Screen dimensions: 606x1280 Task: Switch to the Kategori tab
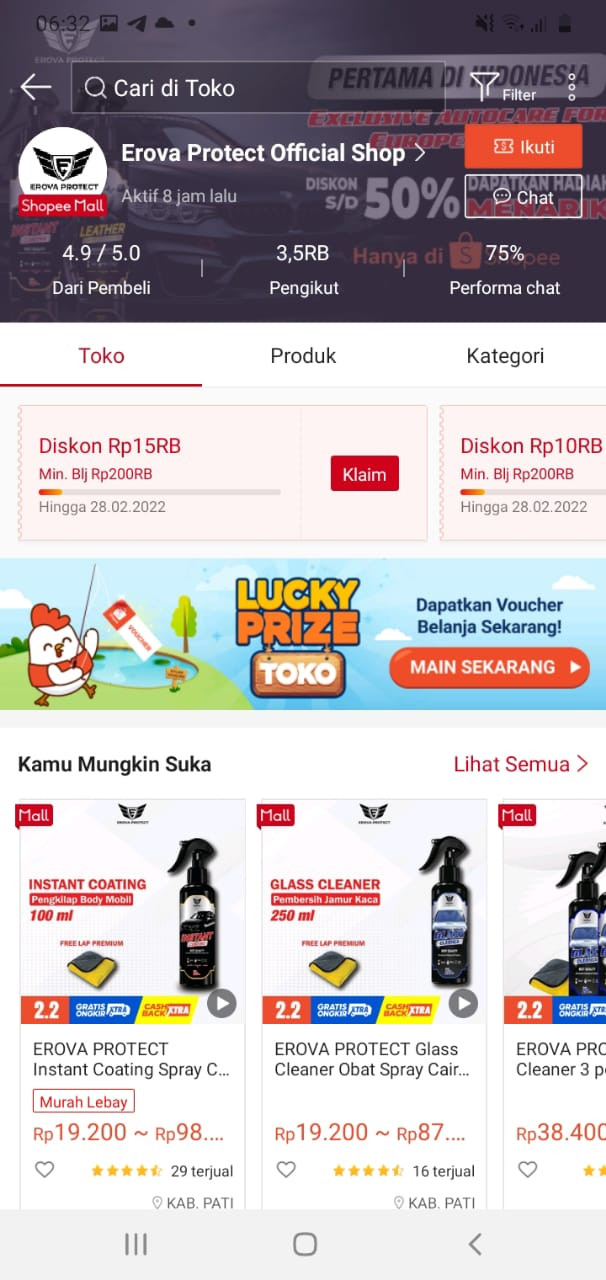505,356
